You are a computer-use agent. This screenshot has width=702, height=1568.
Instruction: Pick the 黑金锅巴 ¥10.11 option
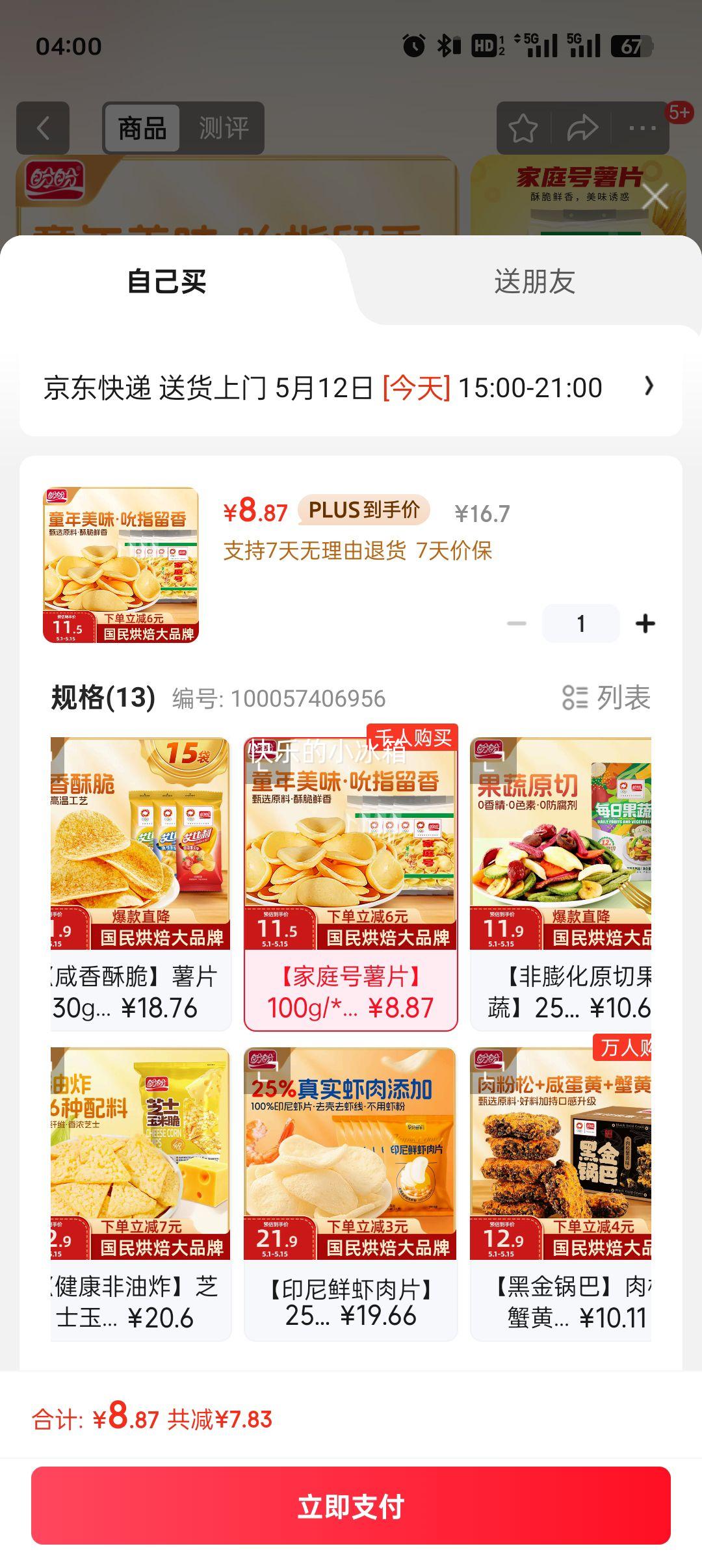click(x=560, y=1193)
